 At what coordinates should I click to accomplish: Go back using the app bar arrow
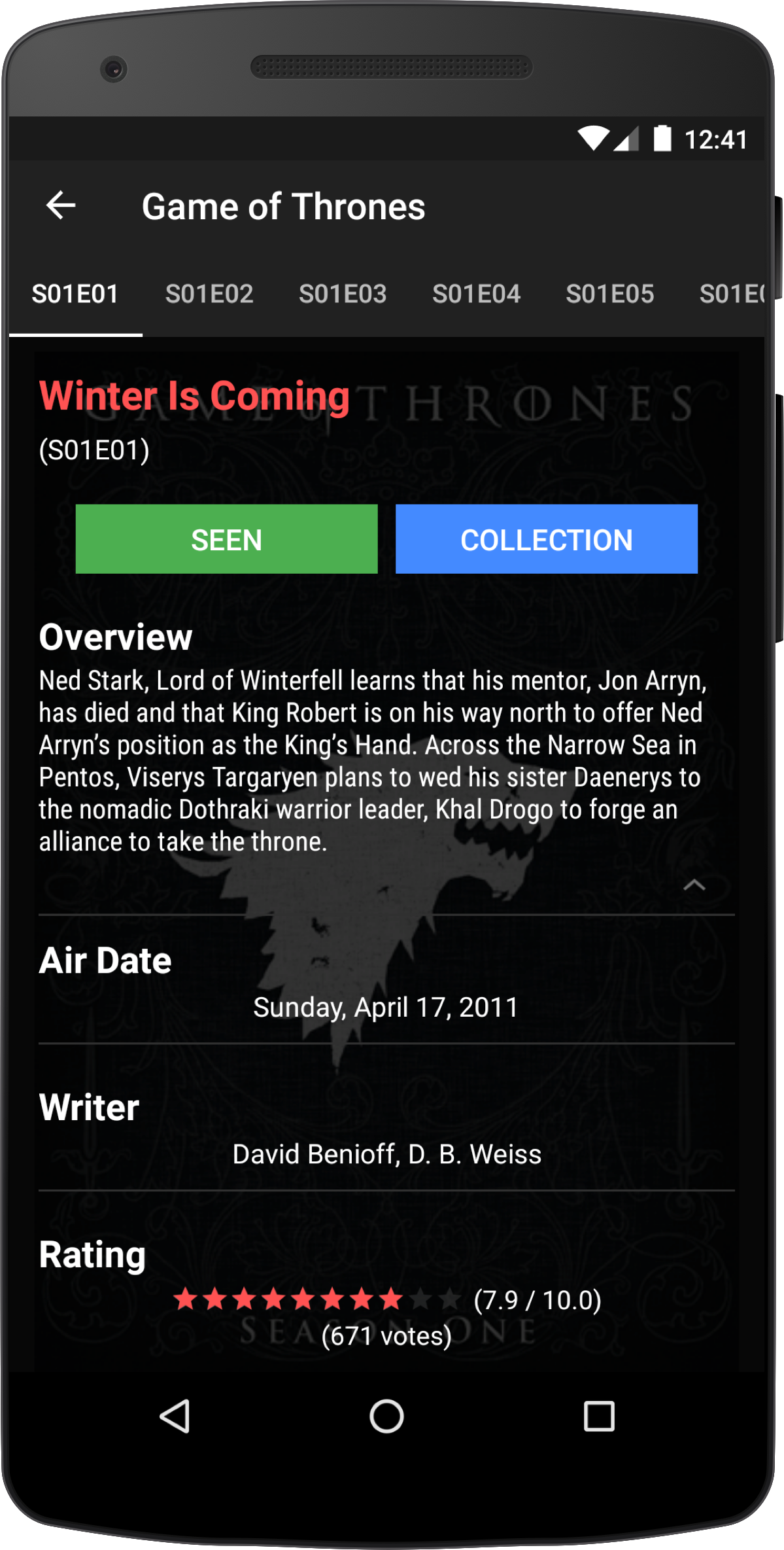pos(61,206)
